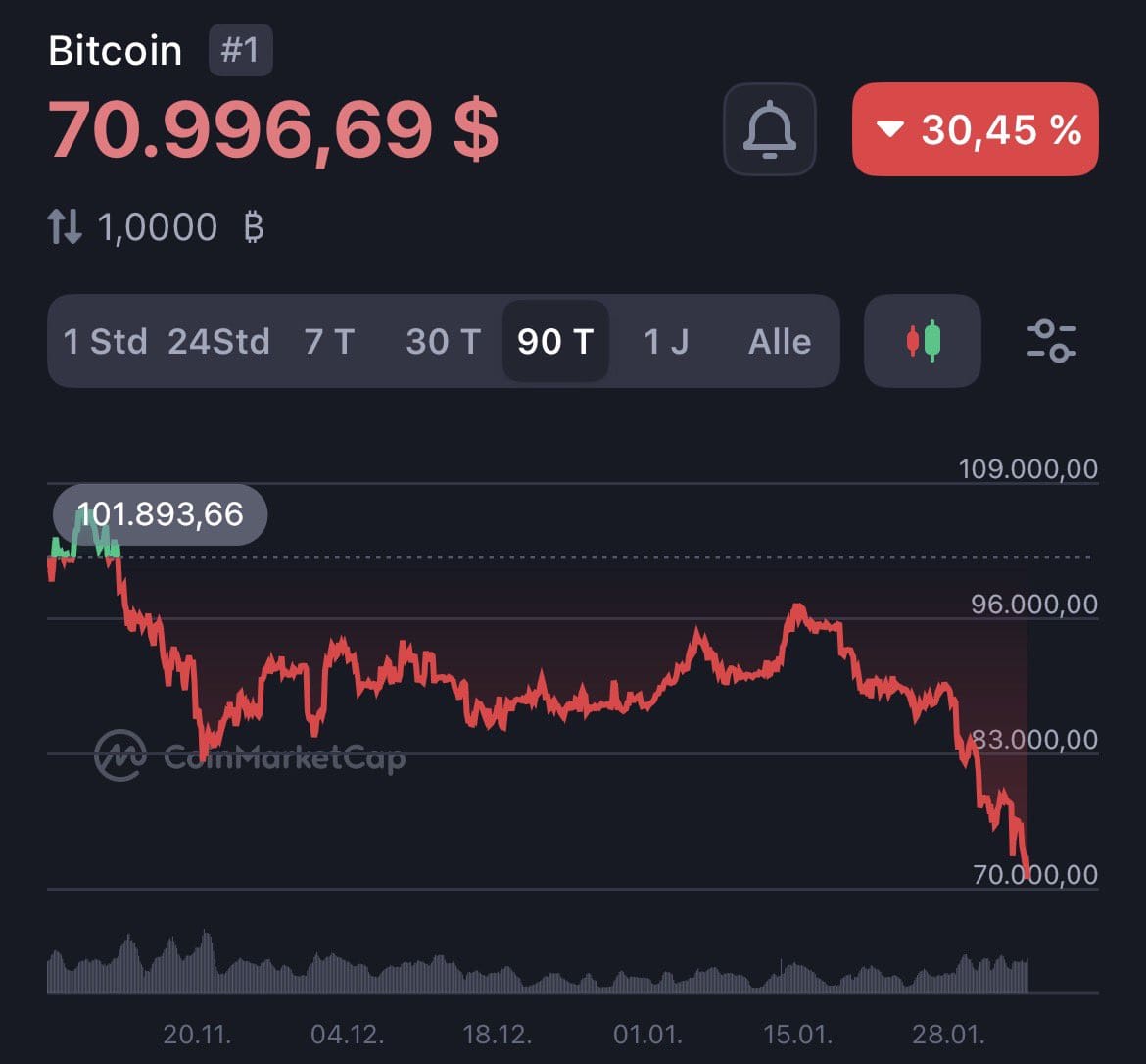The width and height of the screenshot is (1146, 1064).
Task: Show the Alle time range
Action: (x=780, y=342)
